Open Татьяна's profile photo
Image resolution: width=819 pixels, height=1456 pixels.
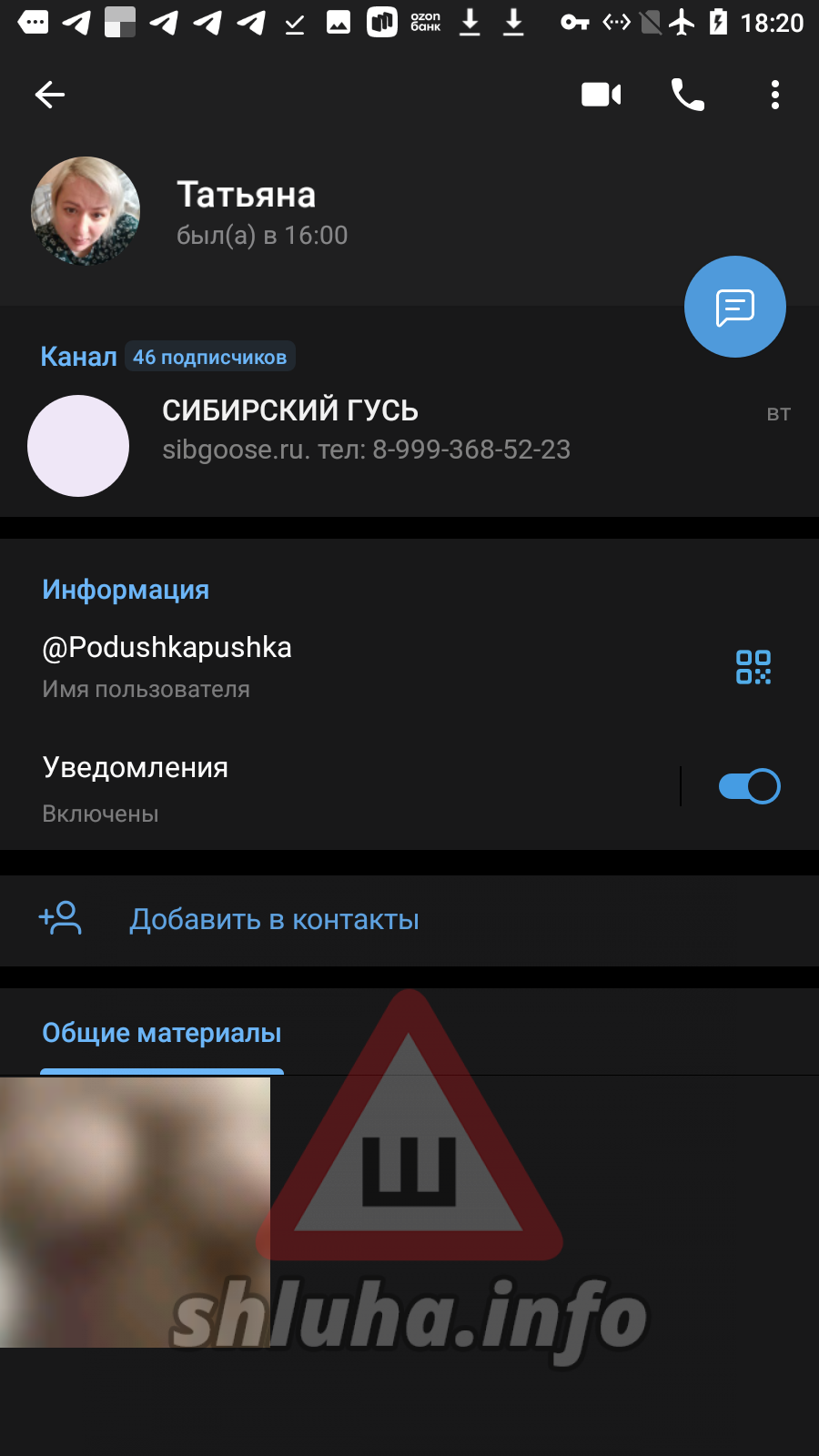86,211
